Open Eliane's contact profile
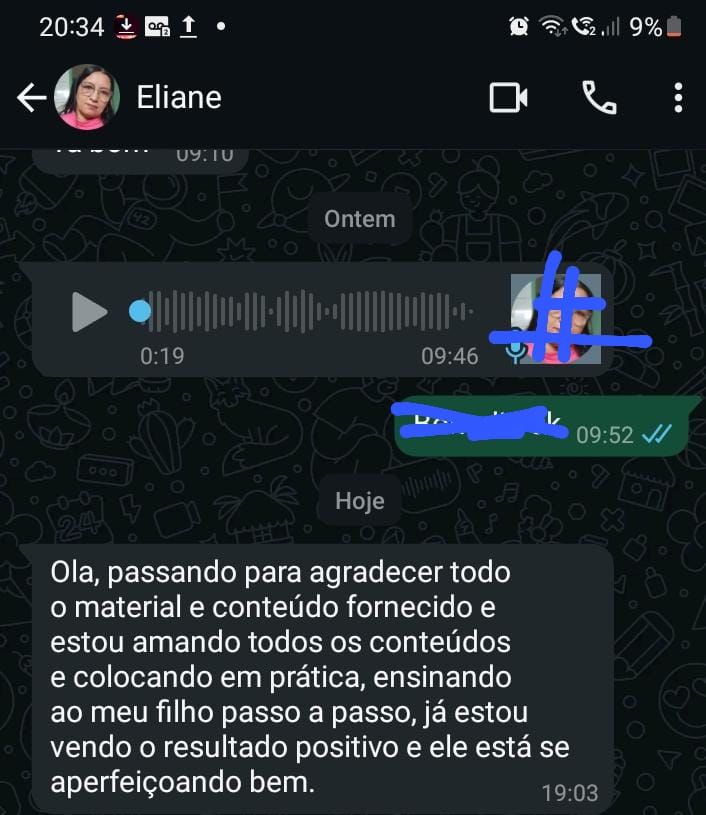 (179, 97)
